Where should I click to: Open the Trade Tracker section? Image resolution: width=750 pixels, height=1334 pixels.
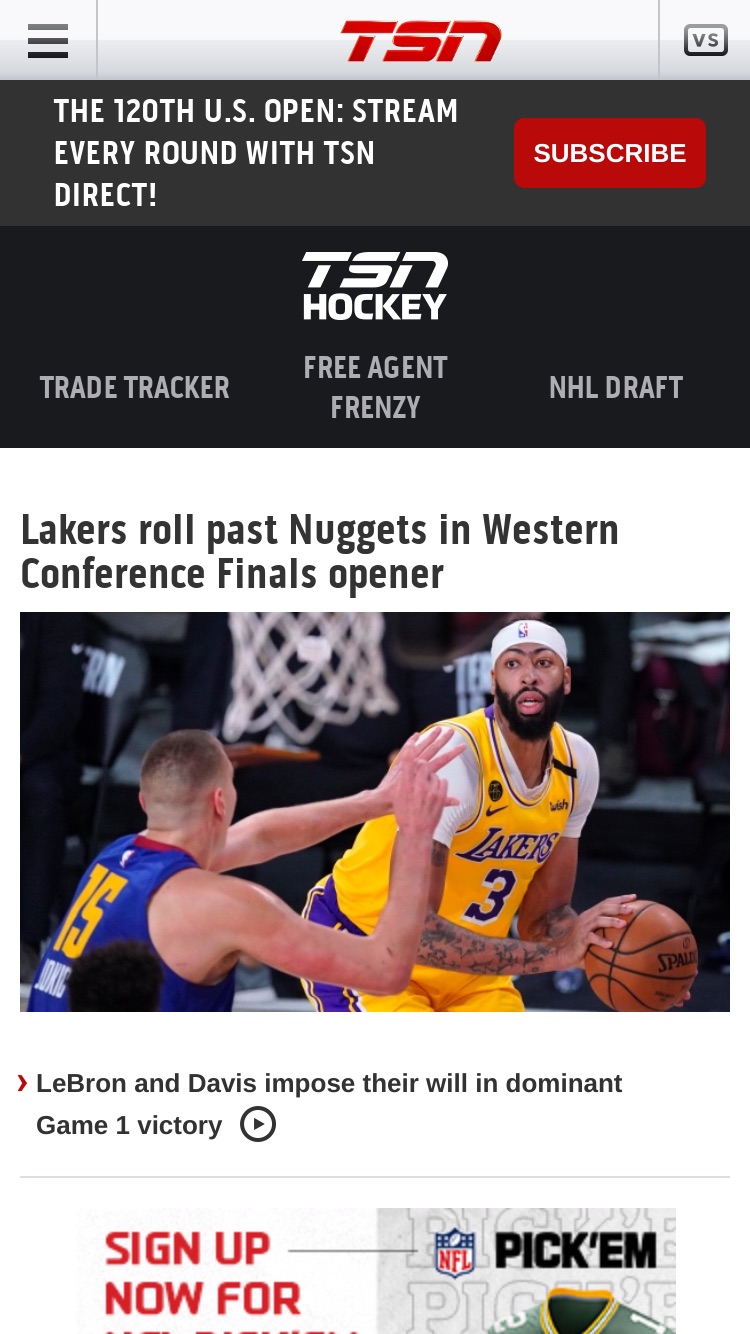point(135,387)
